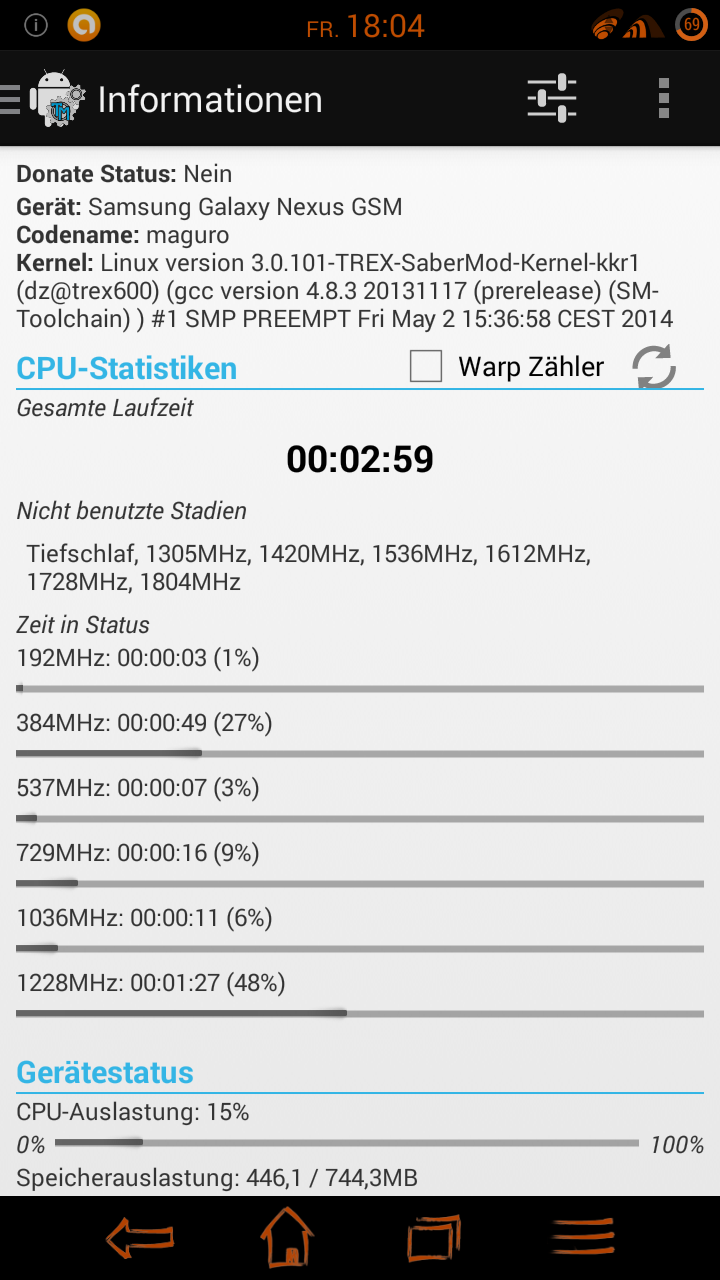Refresh the CPU-Statistiken
The image size is (720, 1280).
(654, 367)
